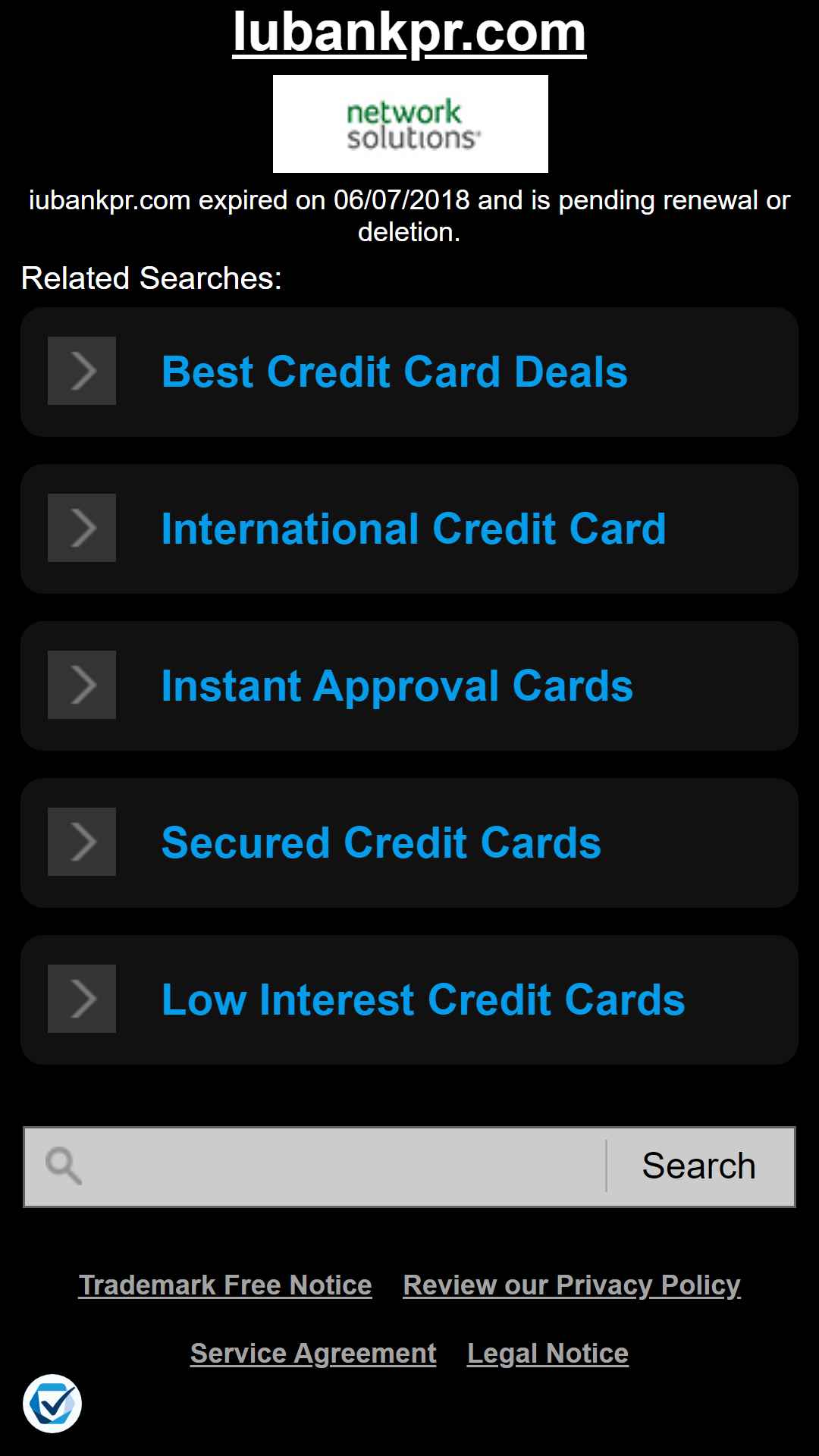Open the Service Agreement link
The width and height of the screenshot is (819, 1456).
click(313, 1354)
